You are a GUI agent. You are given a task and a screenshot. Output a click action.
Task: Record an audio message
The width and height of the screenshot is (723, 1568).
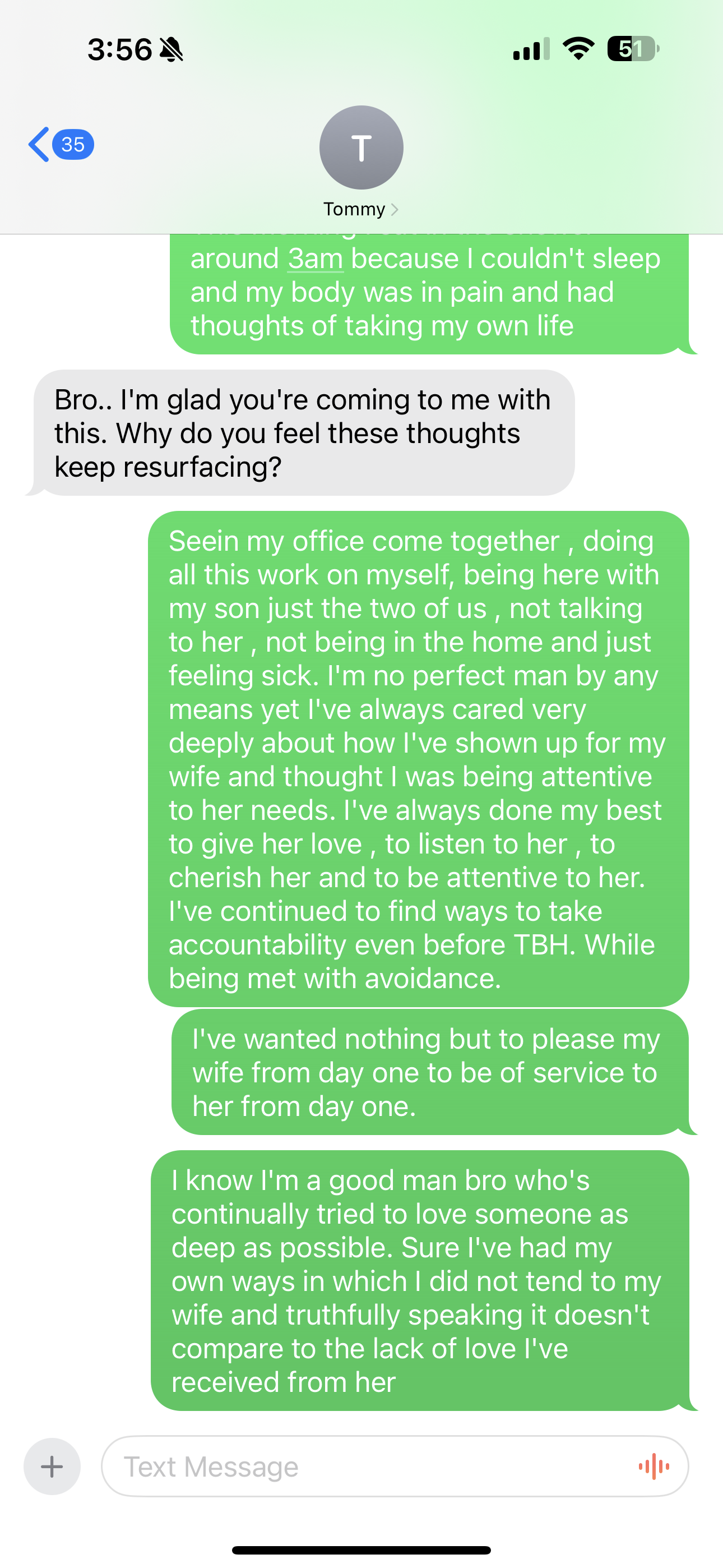(654, 1466)
